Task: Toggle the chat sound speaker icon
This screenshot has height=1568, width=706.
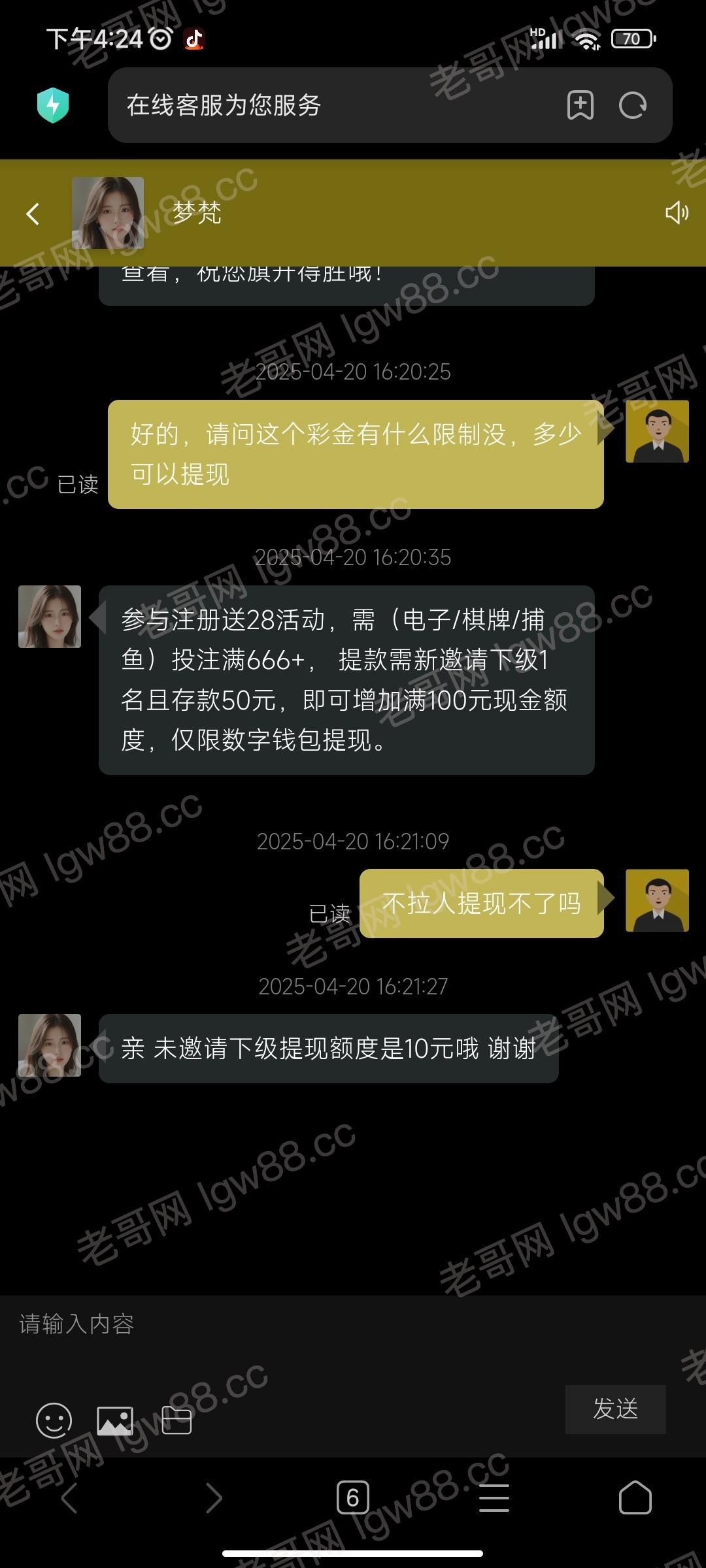Action: tap(677, 212)
